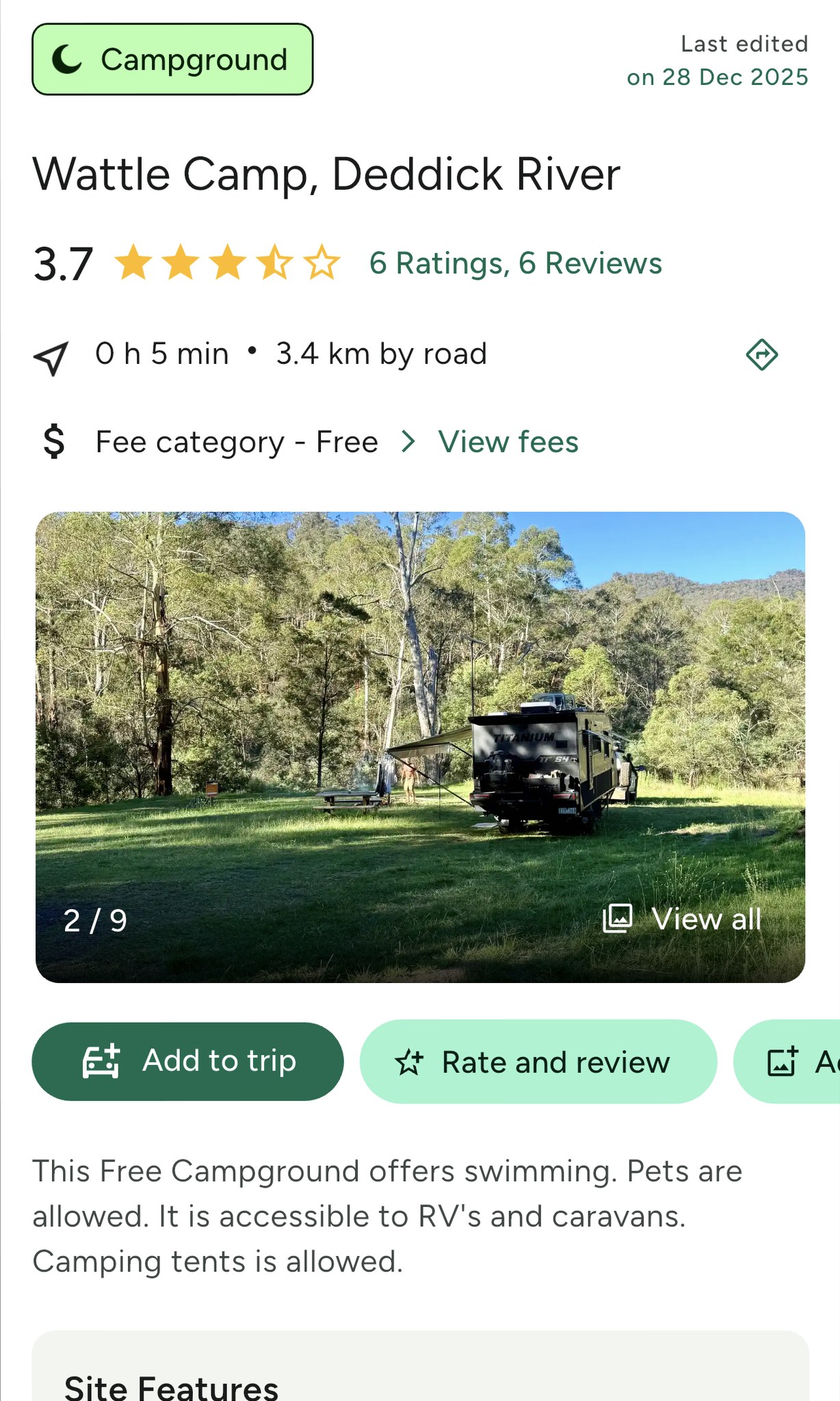Tap the partially visible add photo button

pos(788,1062)
